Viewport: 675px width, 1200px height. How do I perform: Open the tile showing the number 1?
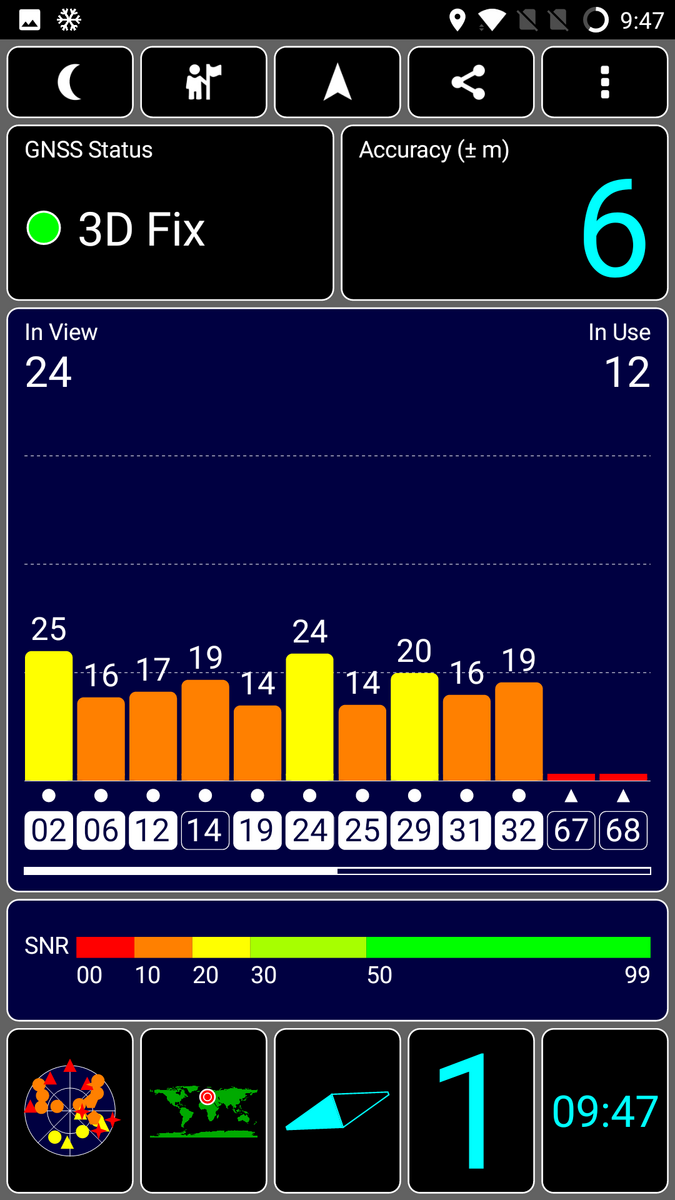pos(471,1111)
